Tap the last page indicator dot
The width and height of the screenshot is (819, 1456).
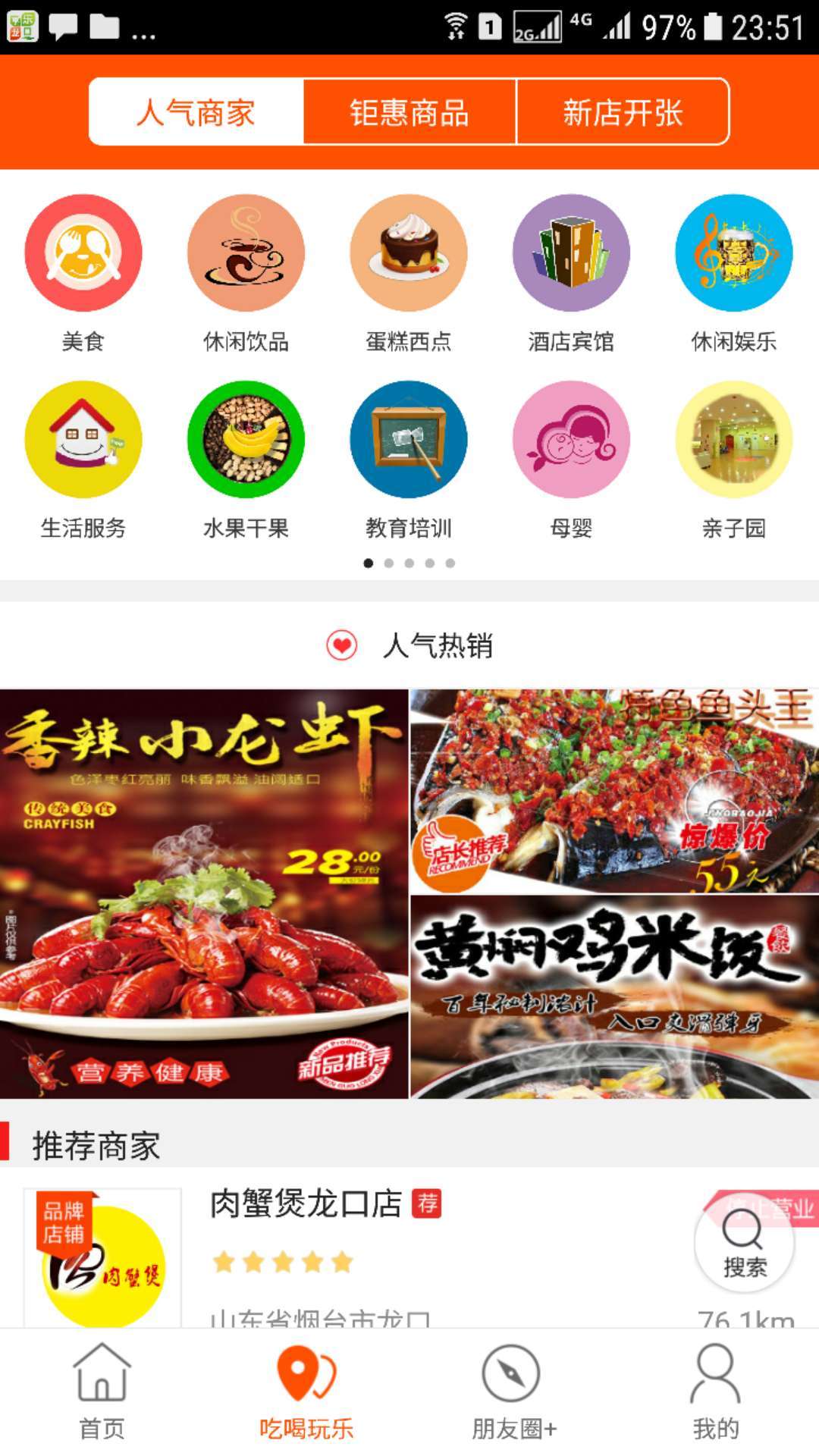[451, 562]
